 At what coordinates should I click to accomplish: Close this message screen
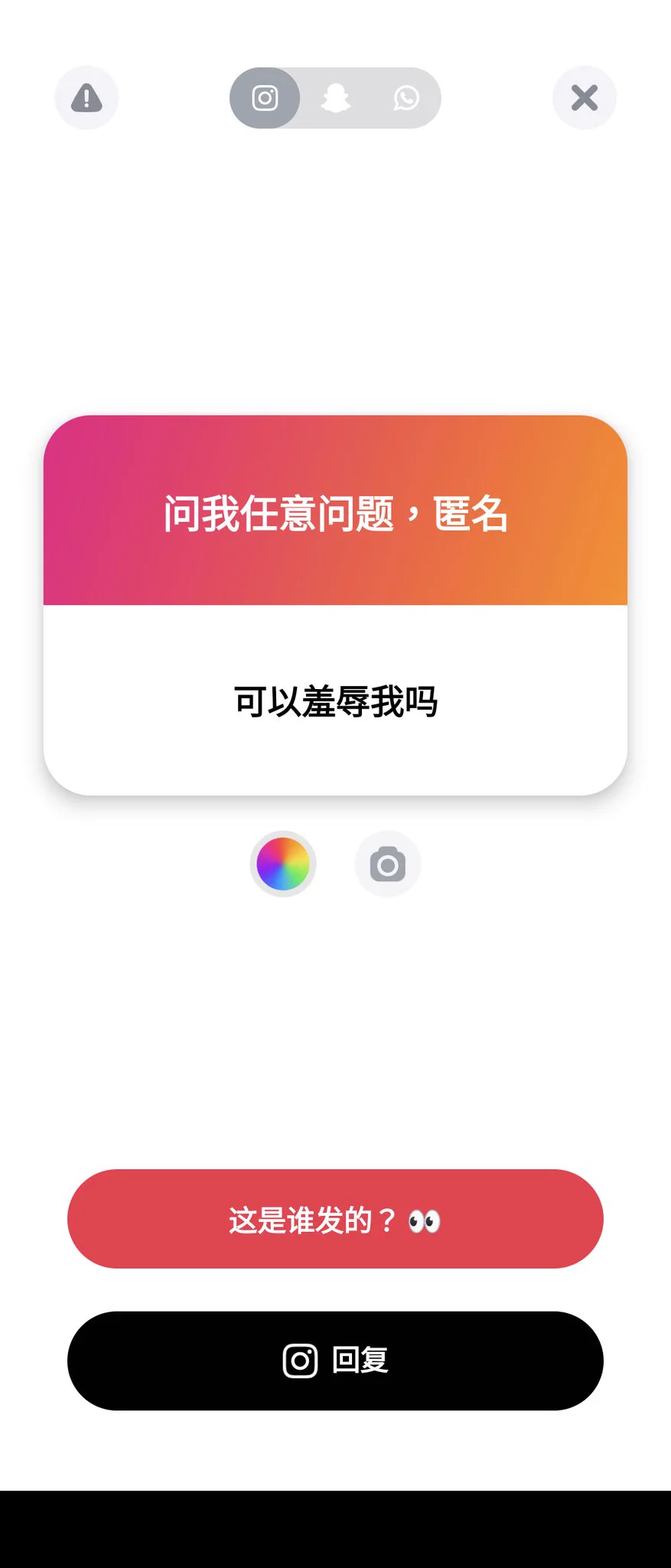tap(585, 98)
